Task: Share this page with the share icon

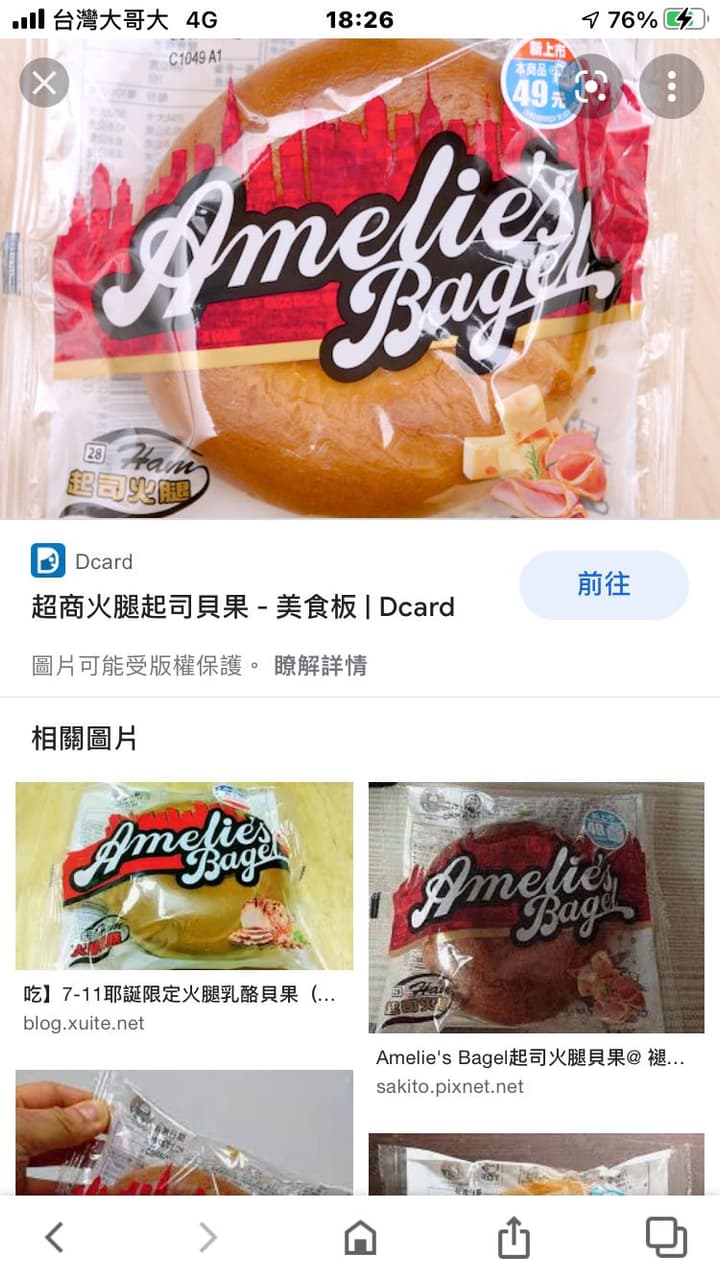Action: pos(513,1237)
